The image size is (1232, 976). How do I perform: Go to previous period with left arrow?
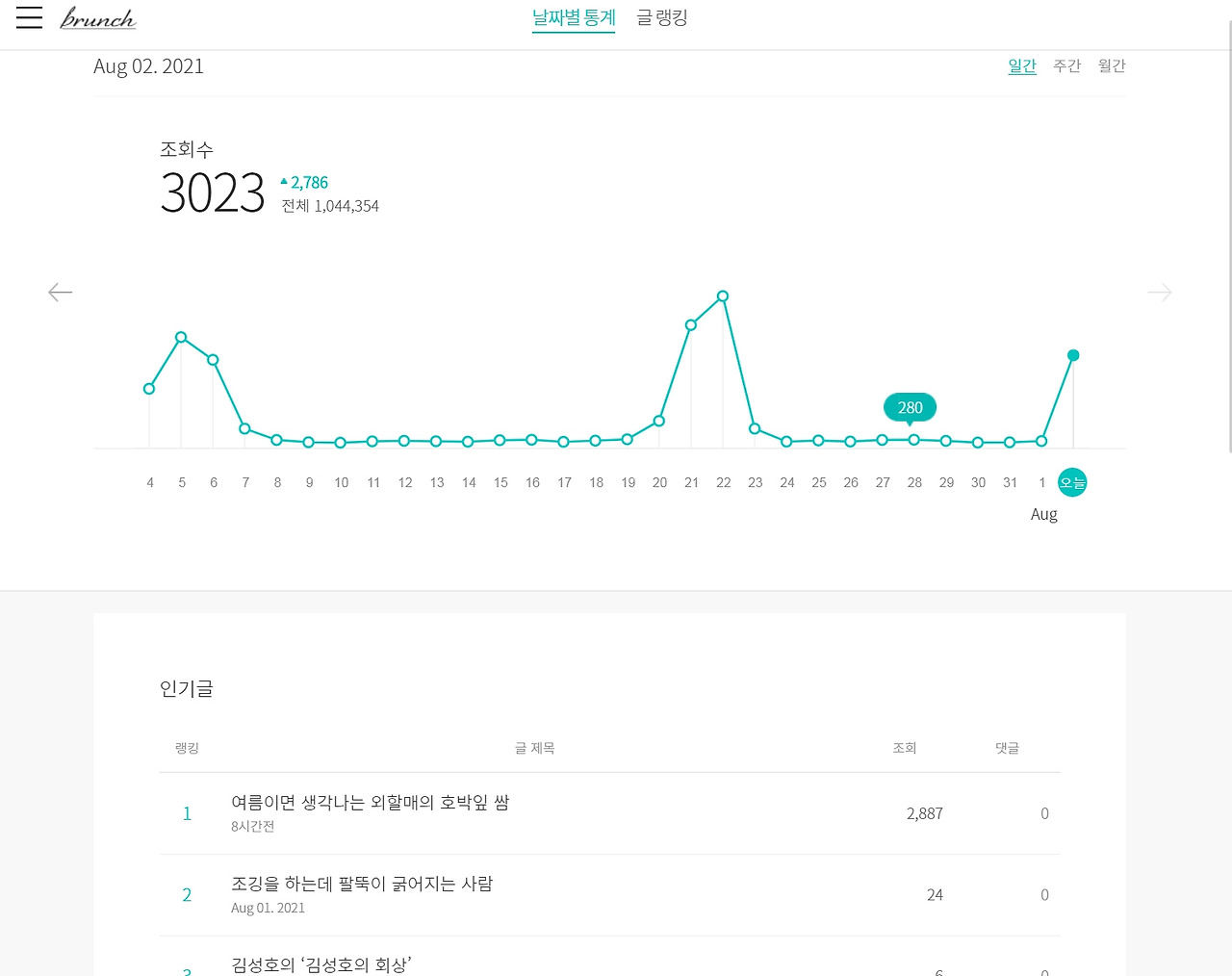60,292
